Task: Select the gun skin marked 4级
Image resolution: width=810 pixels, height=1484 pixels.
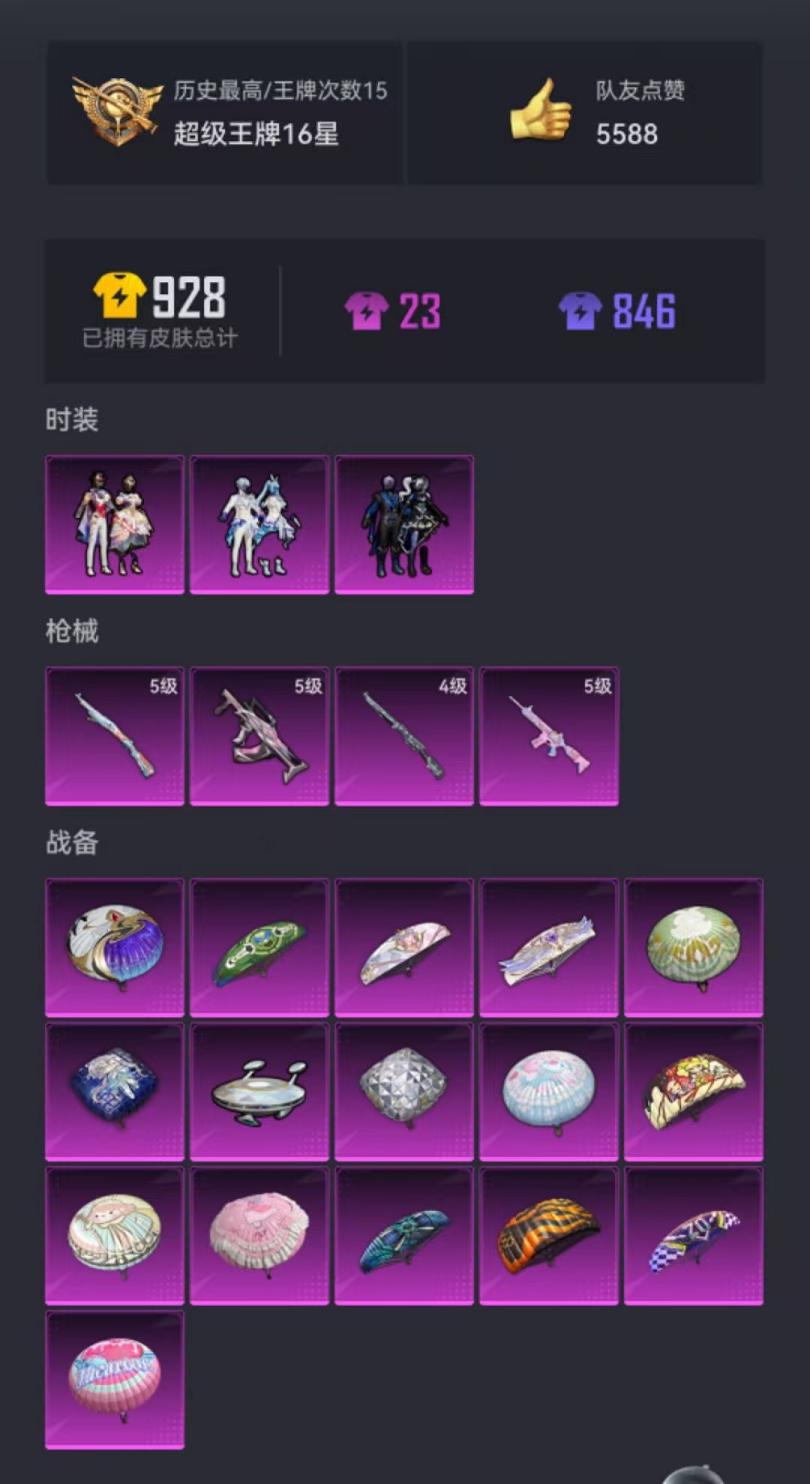Action: tap(404, 736)
